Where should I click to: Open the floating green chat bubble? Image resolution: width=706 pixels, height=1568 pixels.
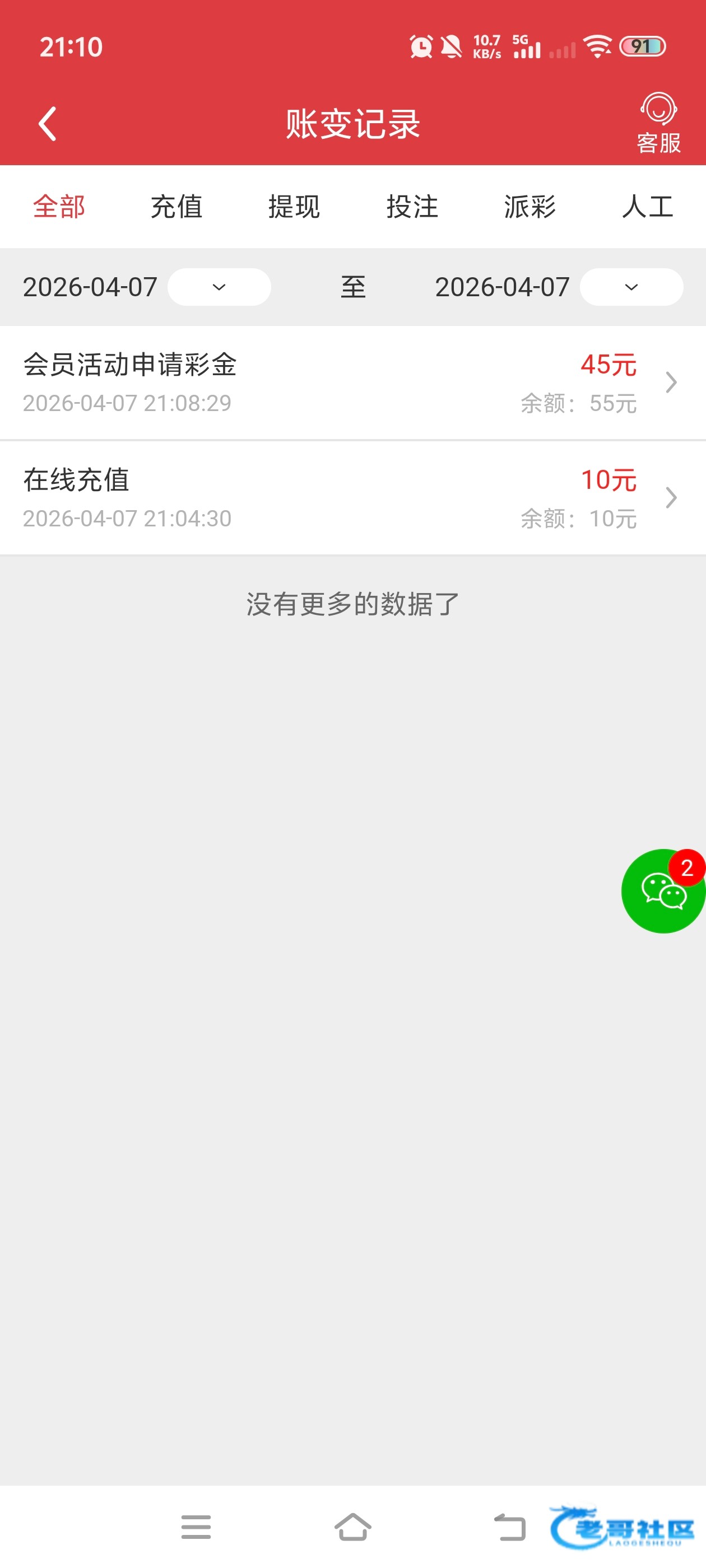pyautogui.click(x=662, y=891)
